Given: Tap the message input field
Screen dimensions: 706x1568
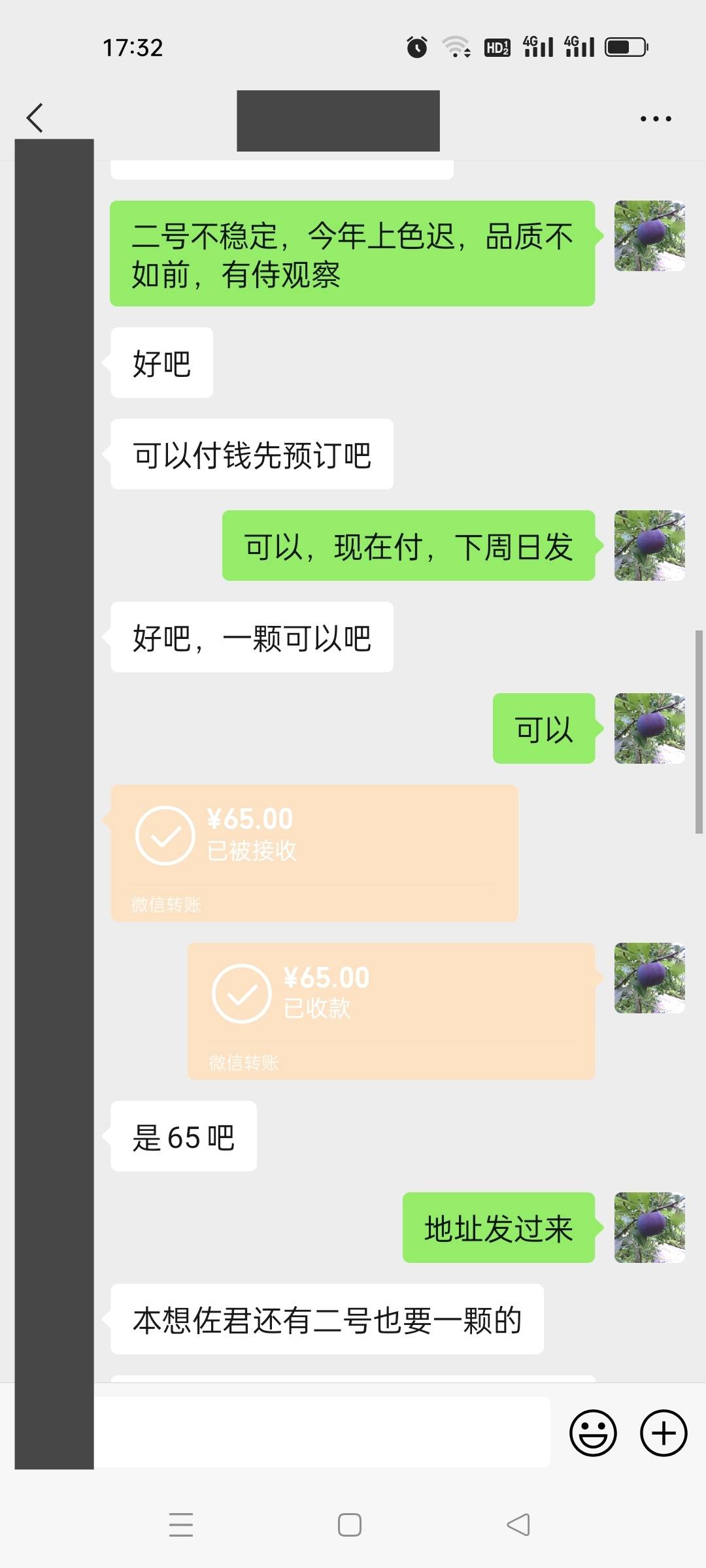Looking at the screenshot, I should click(322, 1432).
